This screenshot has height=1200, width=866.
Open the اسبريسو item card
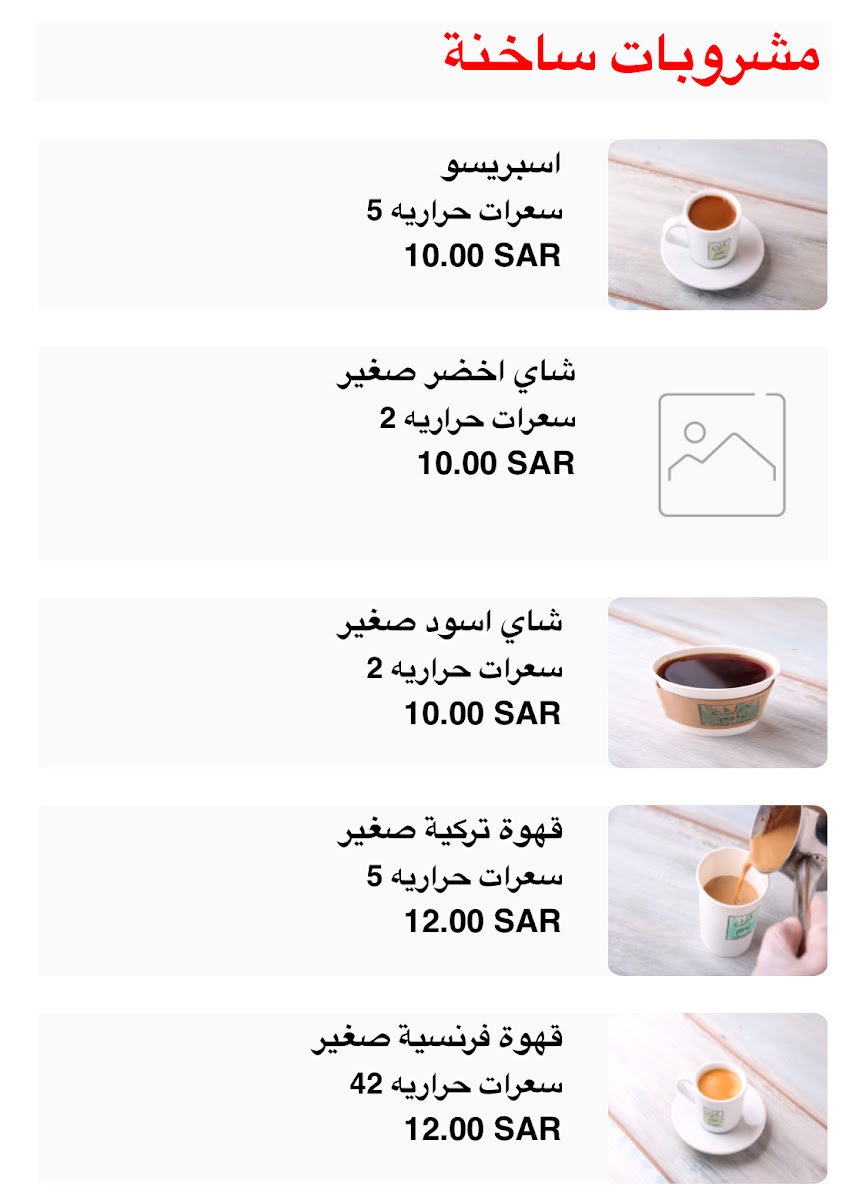point(433,225)
